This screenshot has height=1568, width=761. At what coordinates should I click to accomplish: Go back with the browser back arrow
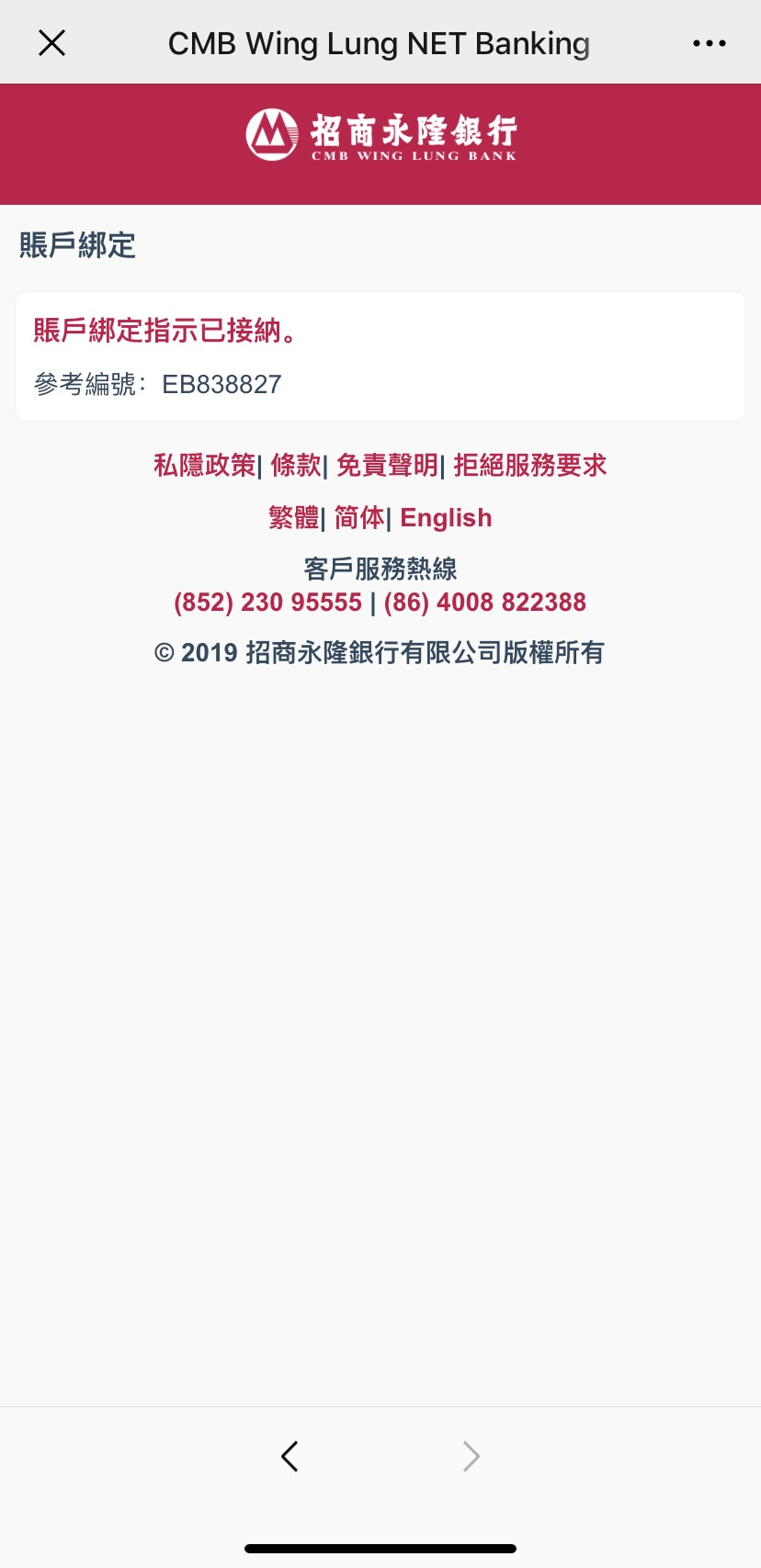coord(290,1456)
